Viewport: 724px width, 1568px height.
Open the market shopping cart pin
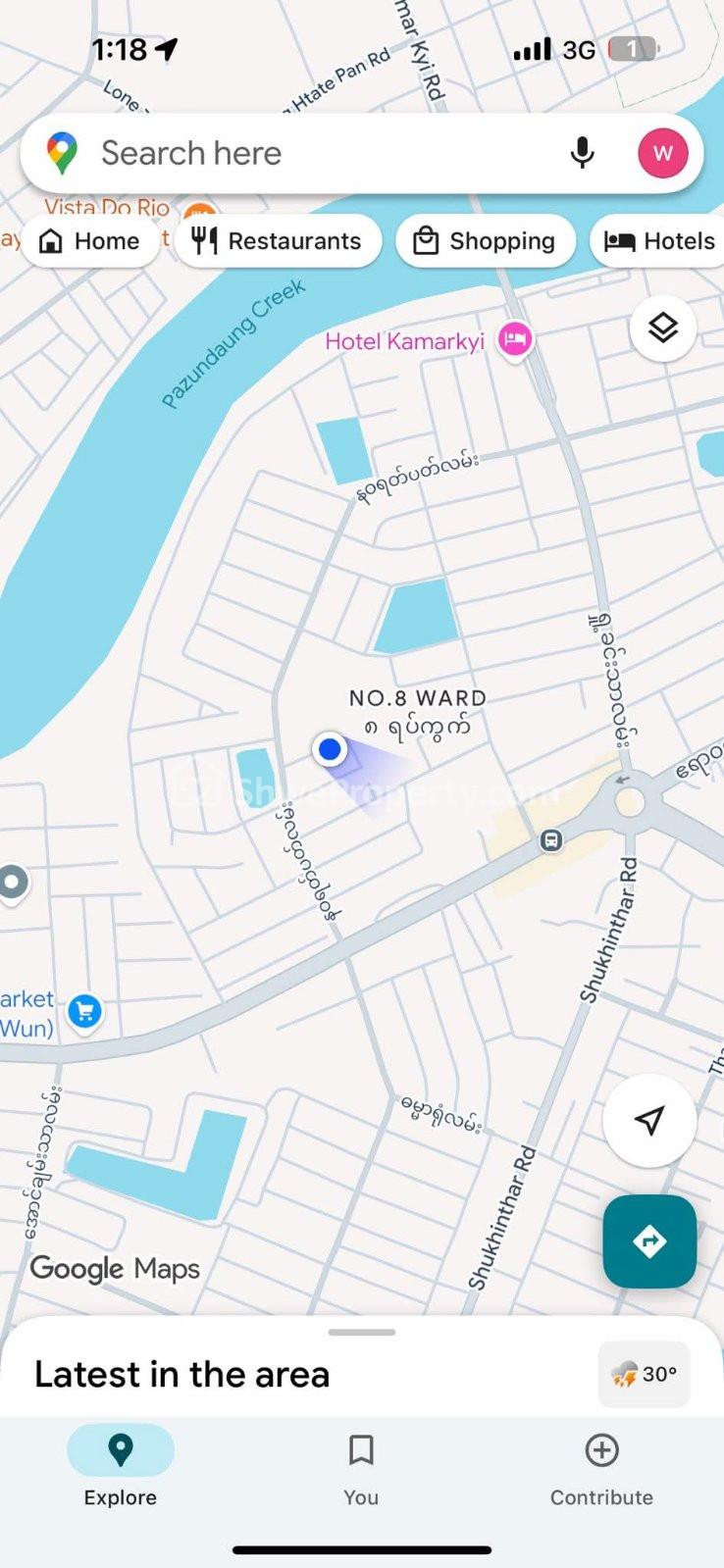pyautogui.click(x=85, y=1011)
